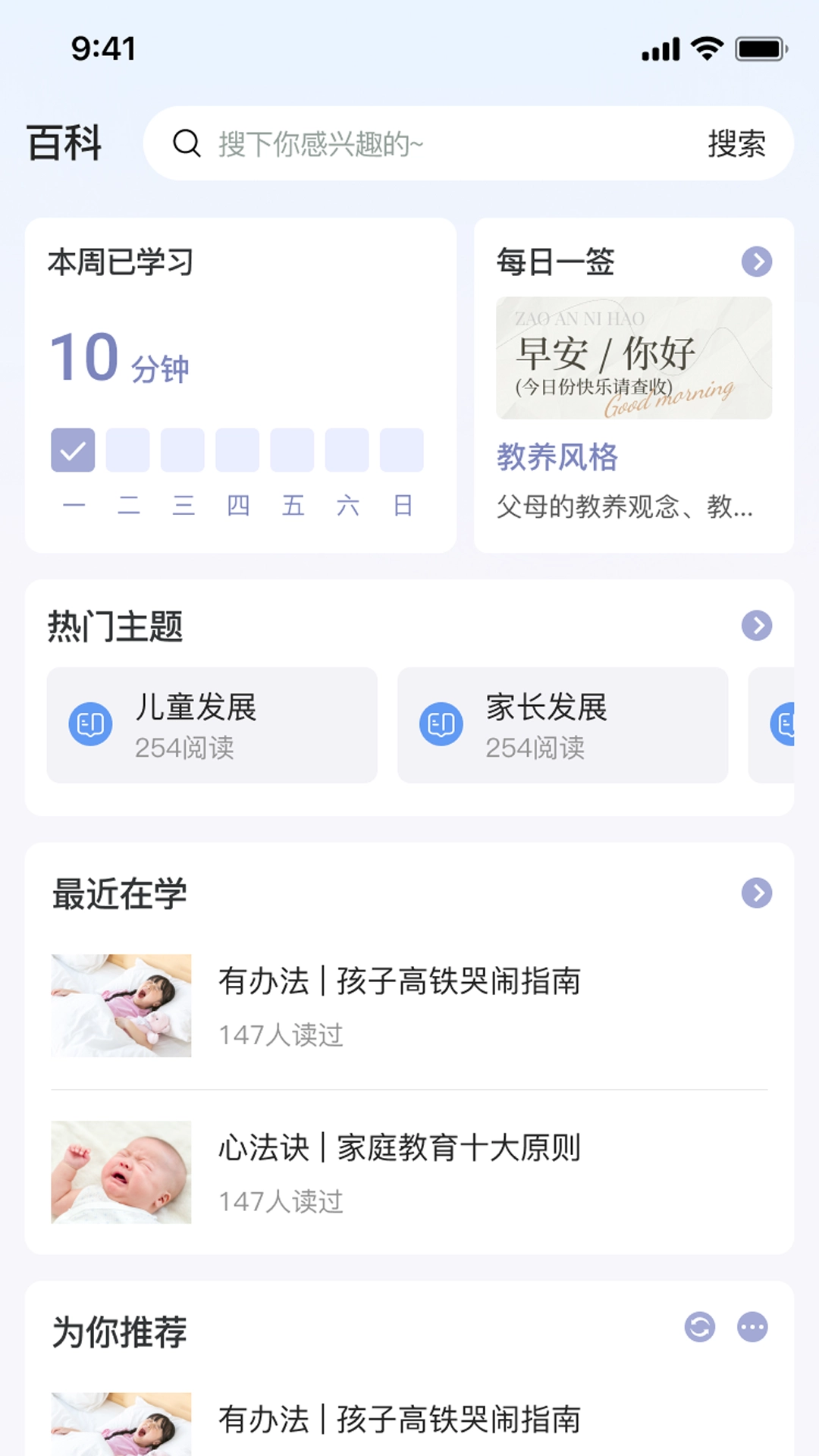Tap the search field 搜下你感兴趣的

(425, 143)
